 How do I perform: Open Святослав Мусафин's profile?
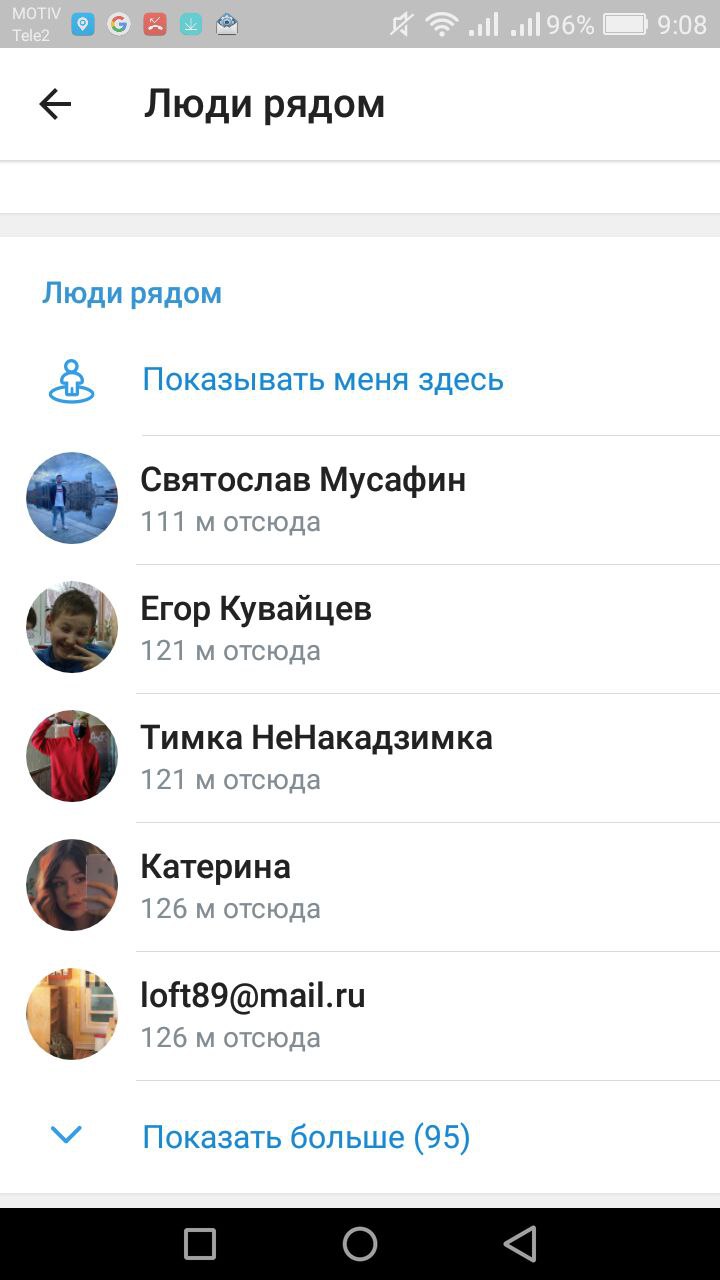302,498
